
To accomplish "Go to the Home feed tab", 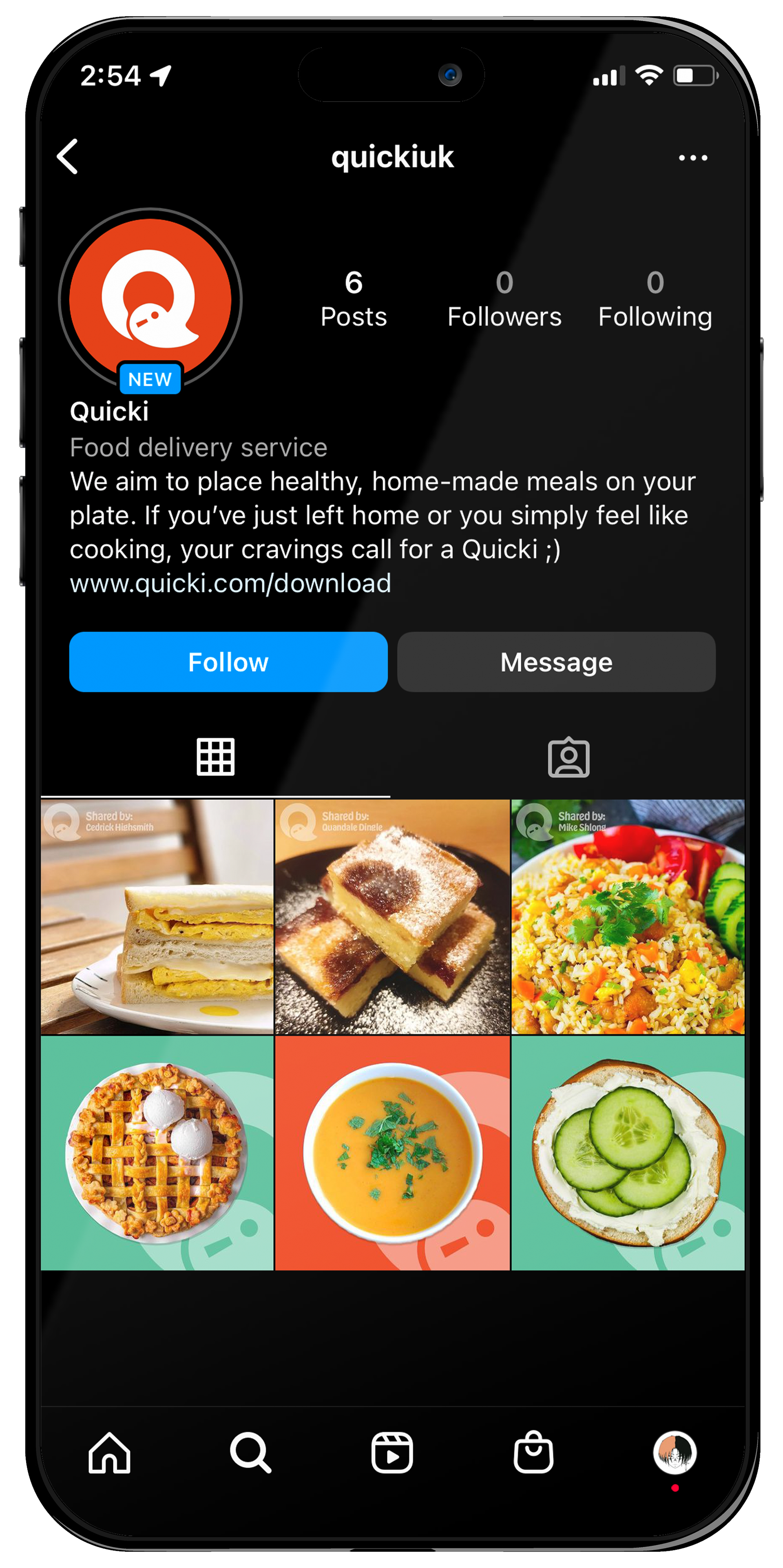I will tap(110, 1453).
